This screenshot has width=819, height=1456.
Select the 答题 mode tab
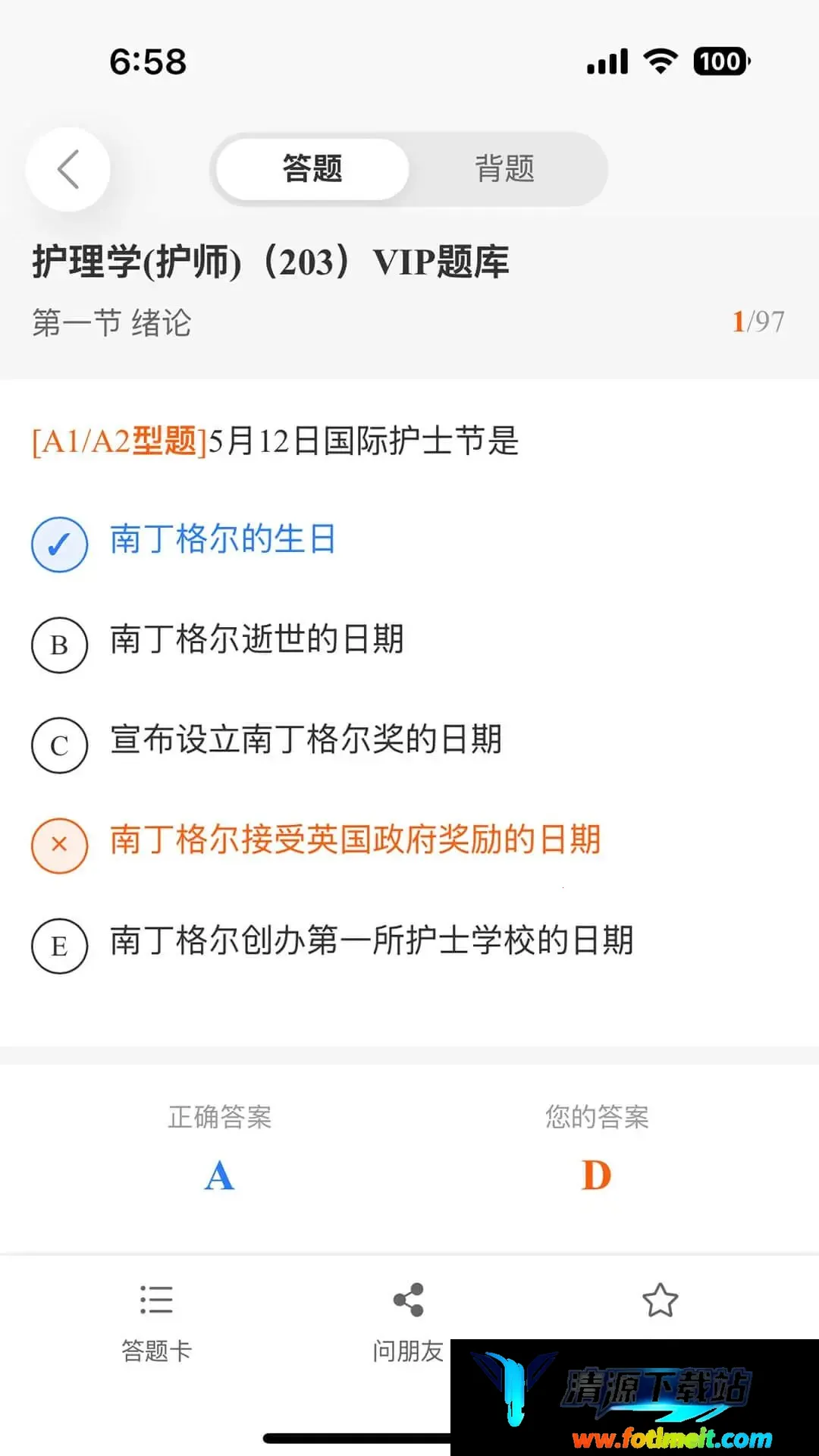[x=312, y=169]
